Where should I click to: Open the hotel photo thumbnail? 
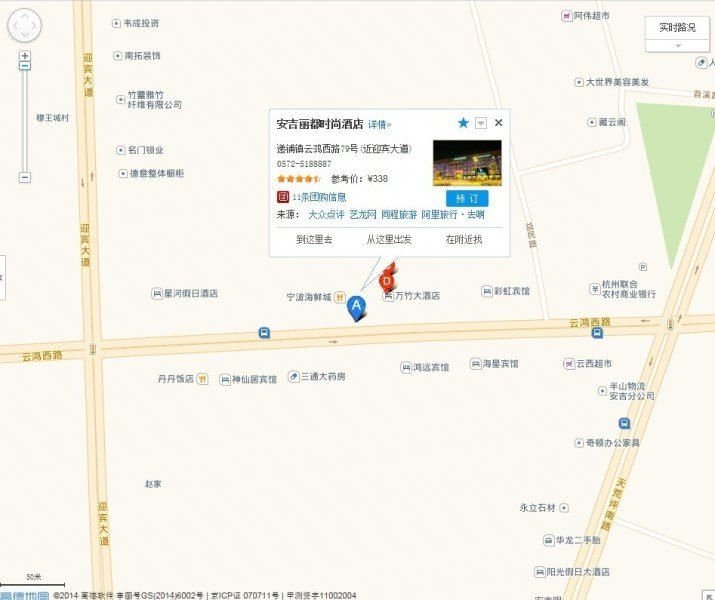click(460, 163)
